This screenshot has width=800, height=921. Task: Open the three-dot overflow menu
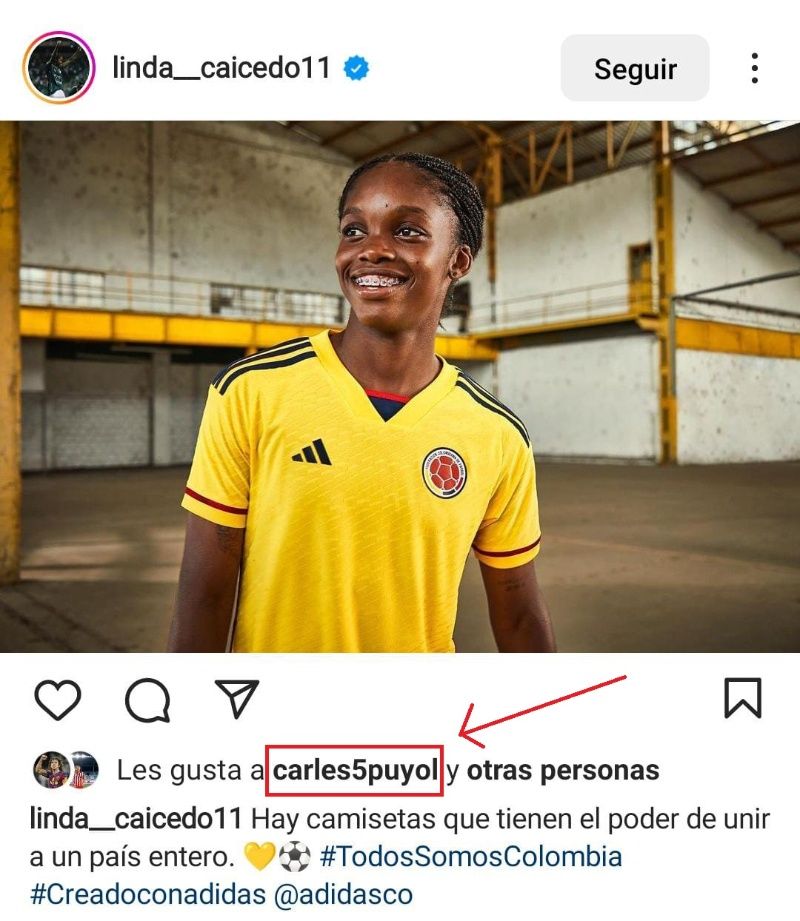755,69
